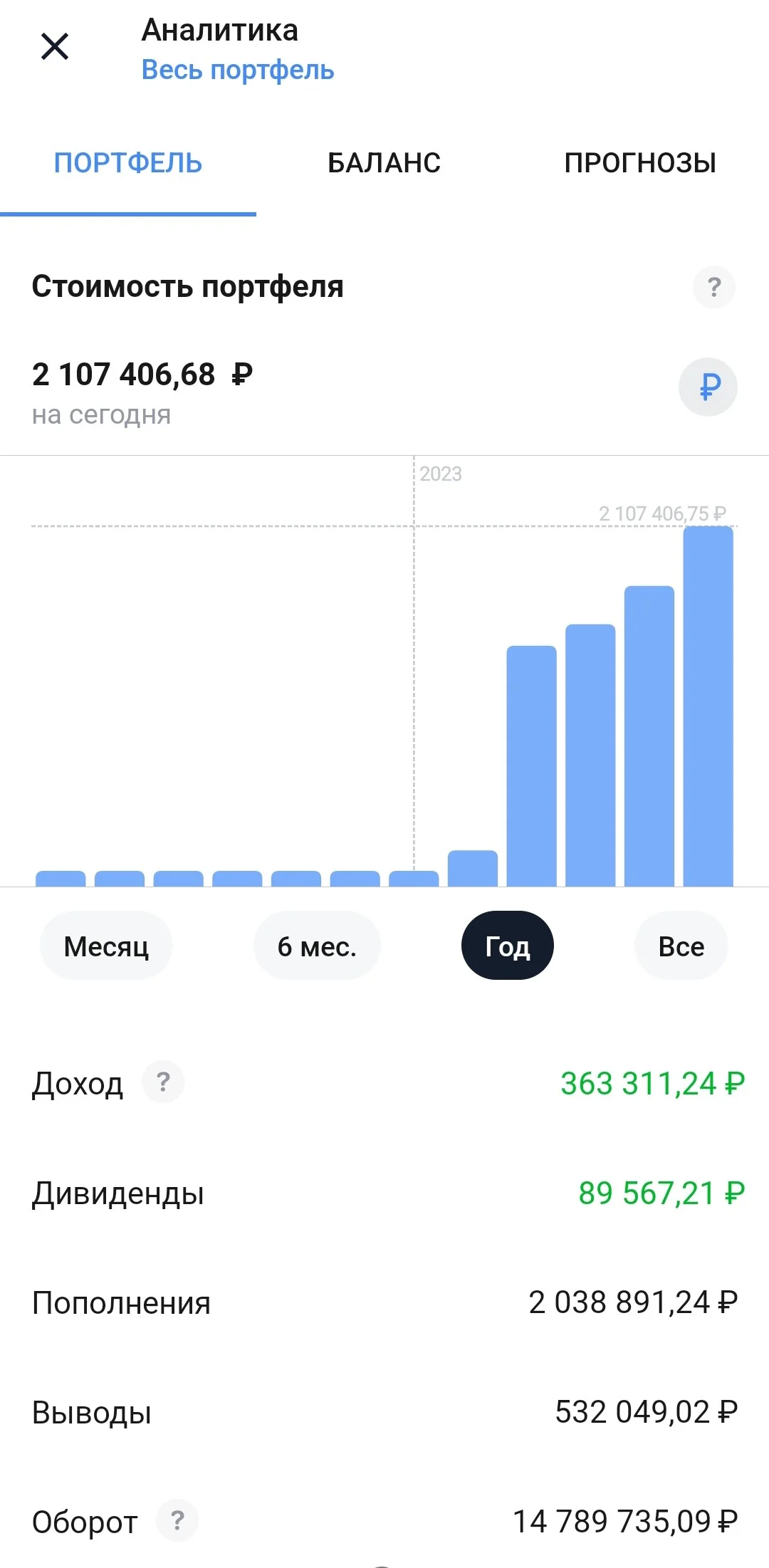
Task: Open help next to Оборот
Action: [177, 1521]
